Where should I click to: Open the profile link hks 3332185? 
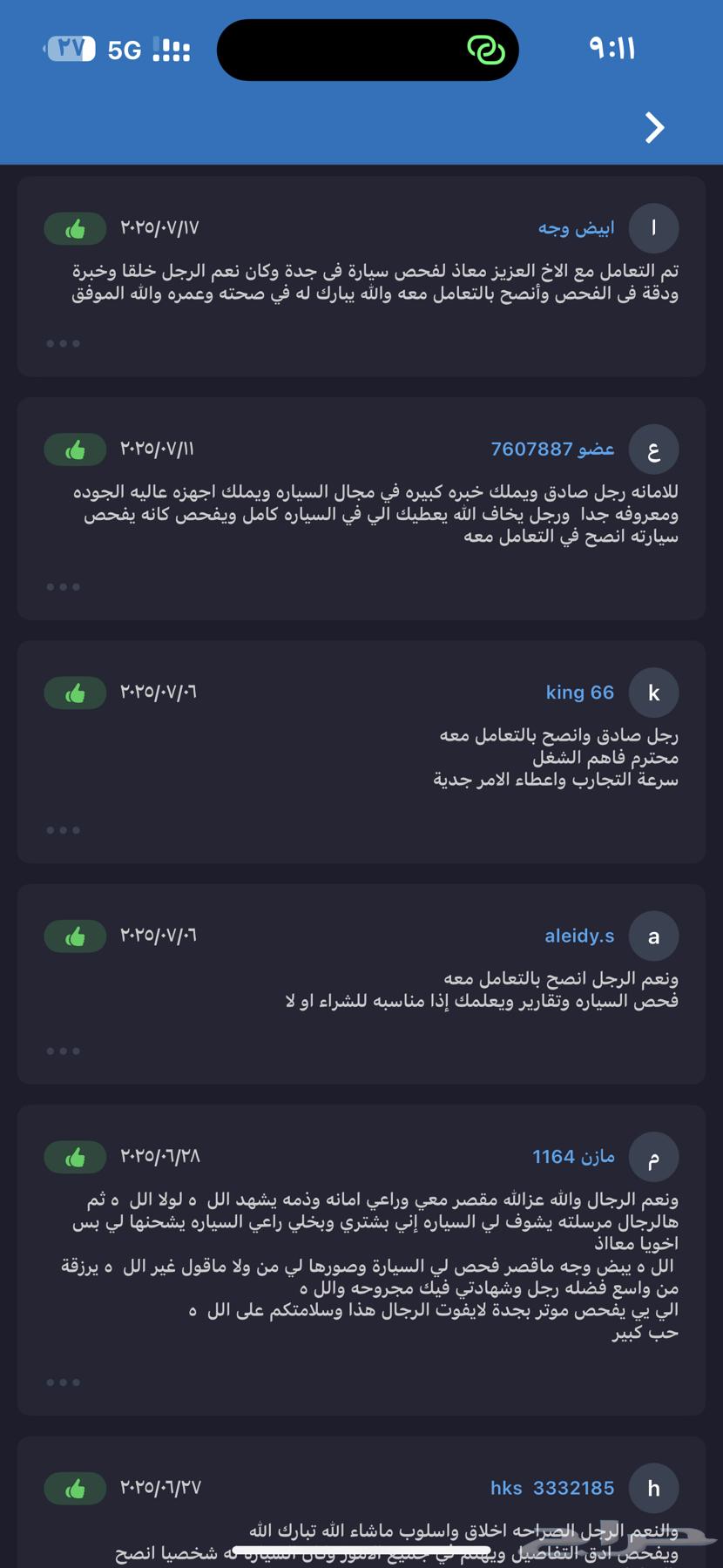tap(552, 1488)
